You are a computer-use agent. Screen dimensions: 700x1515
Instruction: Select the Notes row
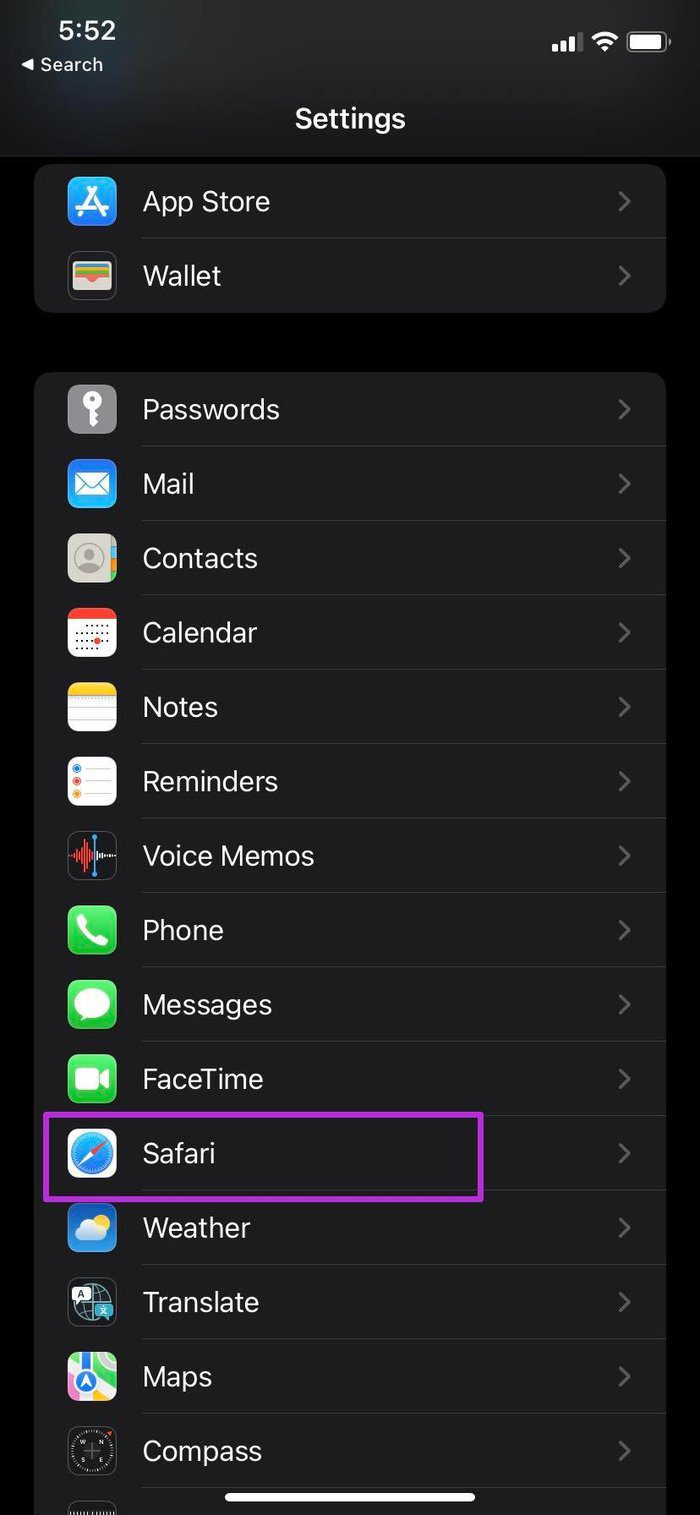click(x=350, y=707)
